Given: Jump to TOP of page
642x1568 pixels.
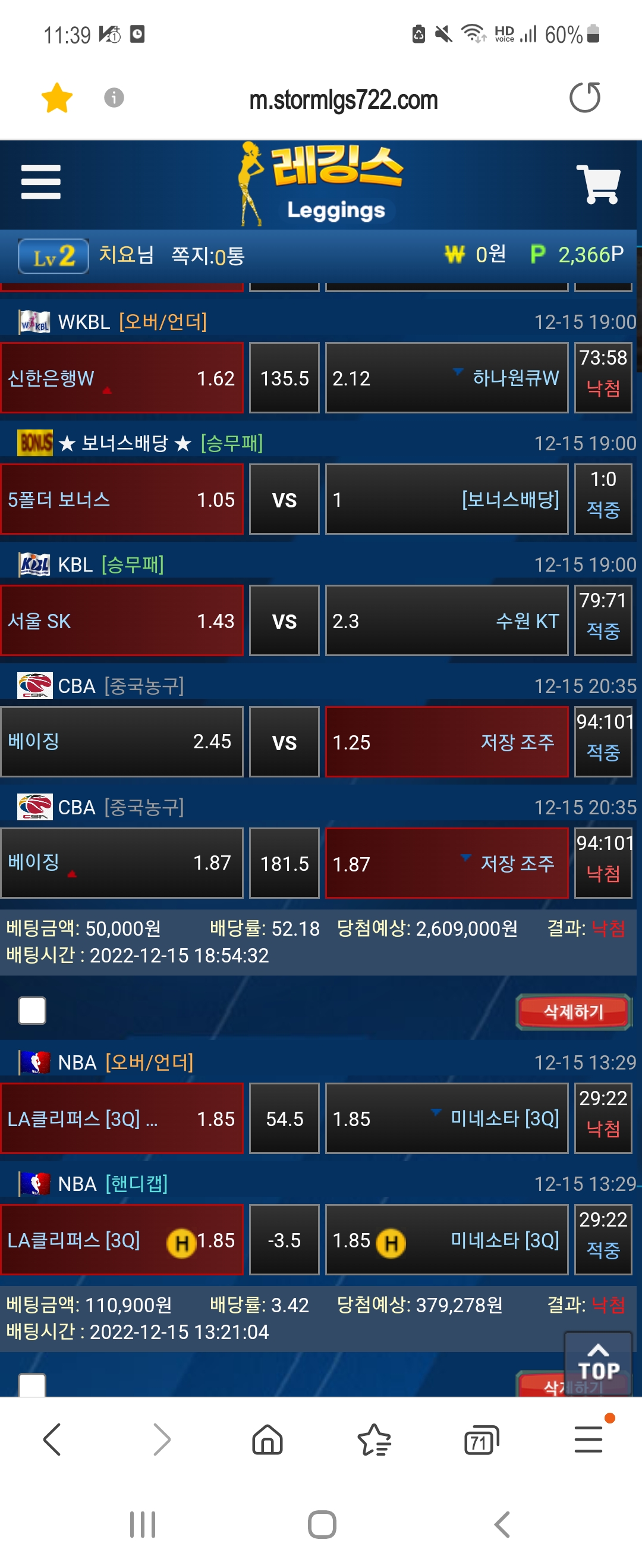Looking at the screenshot, I should pos(598,1363).
